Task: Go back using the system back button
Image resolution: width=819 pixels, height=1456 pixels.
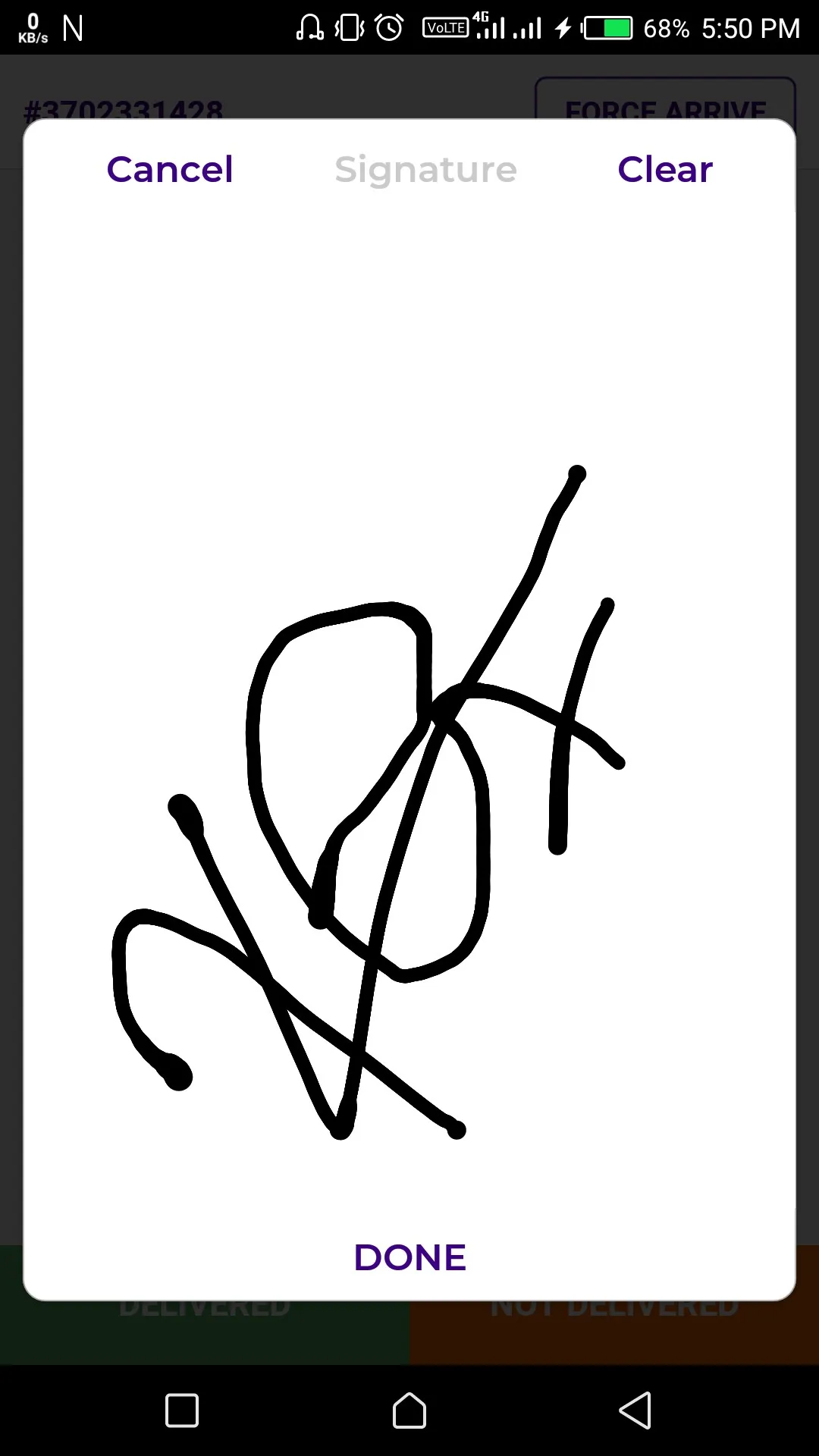Action: point(635,1410)
